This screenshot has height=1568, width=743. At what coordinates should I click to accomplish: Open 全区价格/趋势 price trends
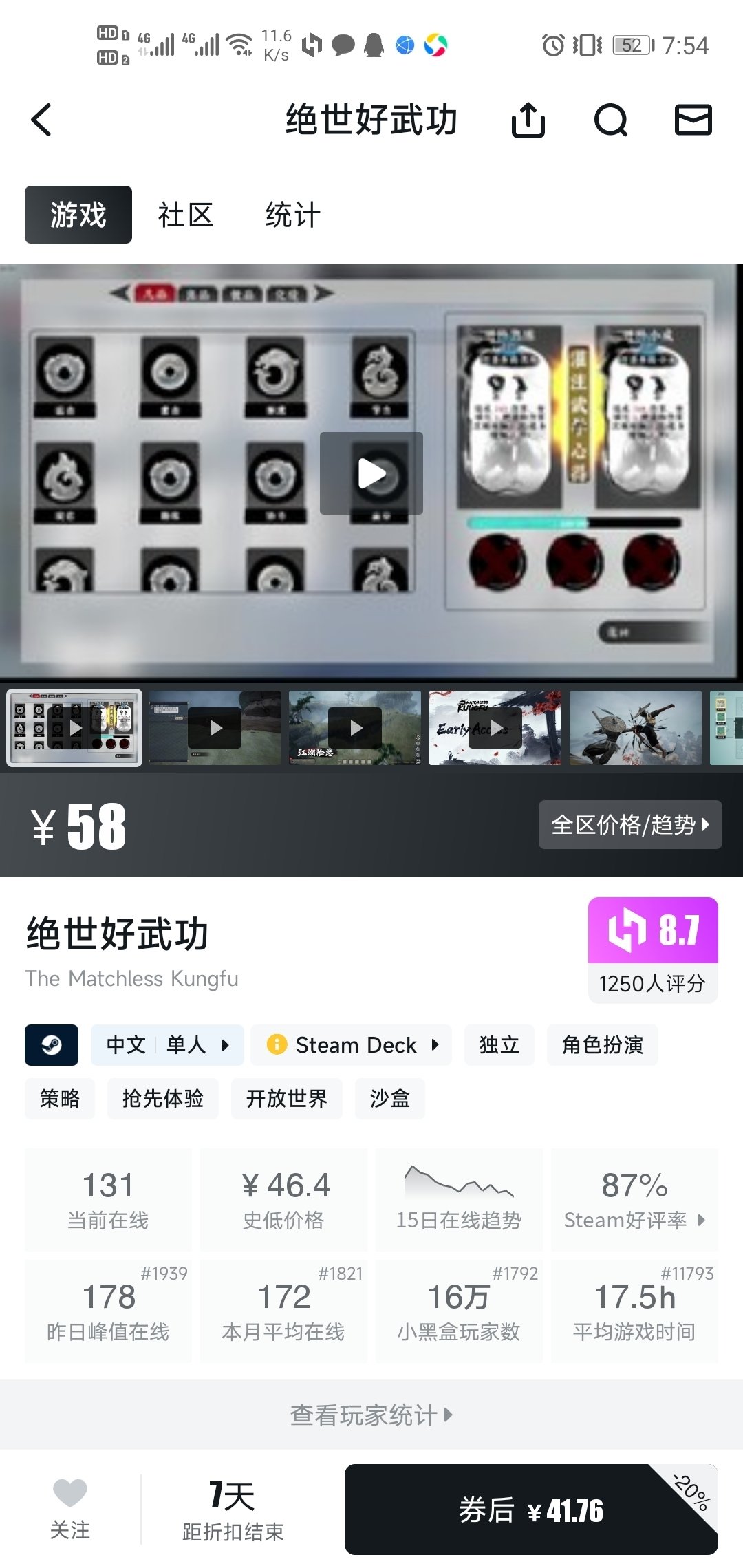(629, 824)
